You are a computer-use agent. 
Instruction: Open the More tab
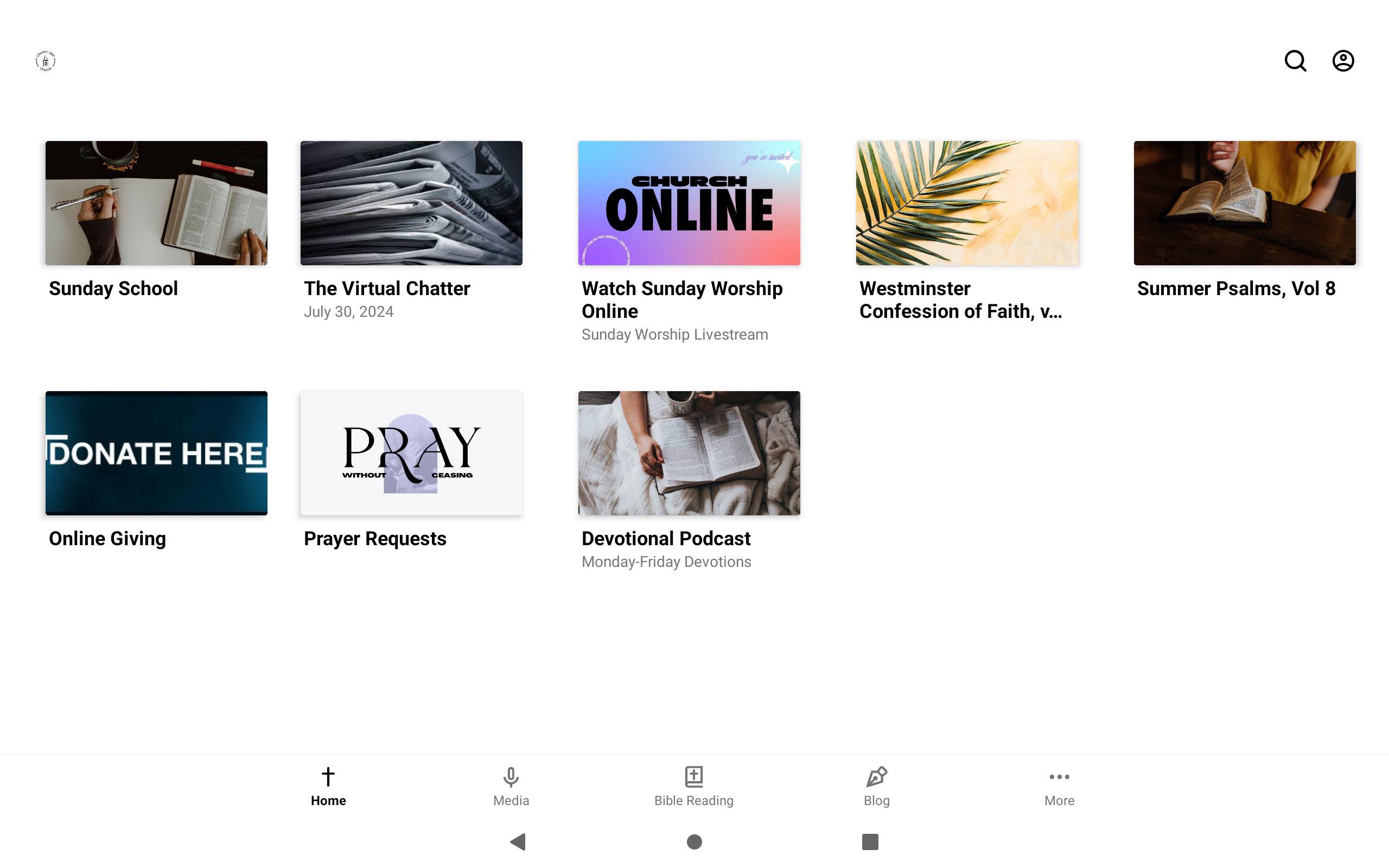point(1059,786)
